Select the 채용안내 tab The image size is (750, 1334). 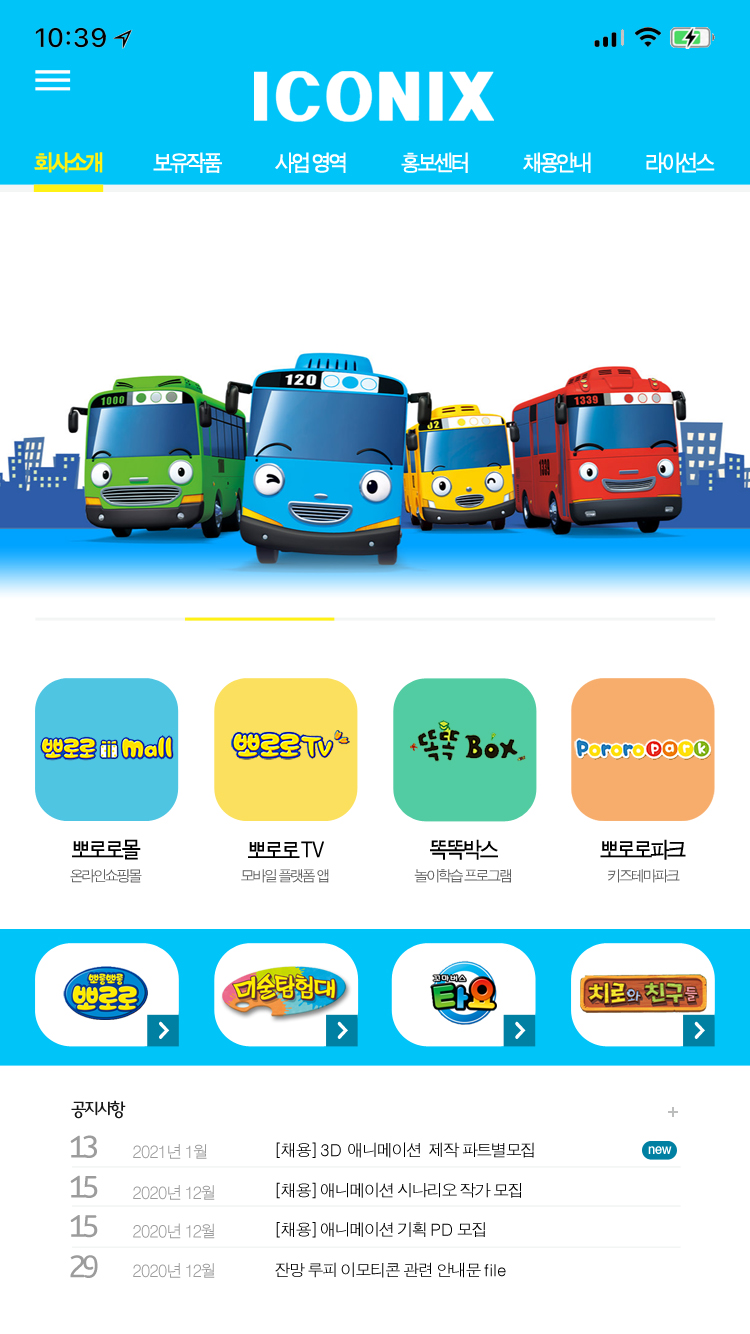click(557, 163)
